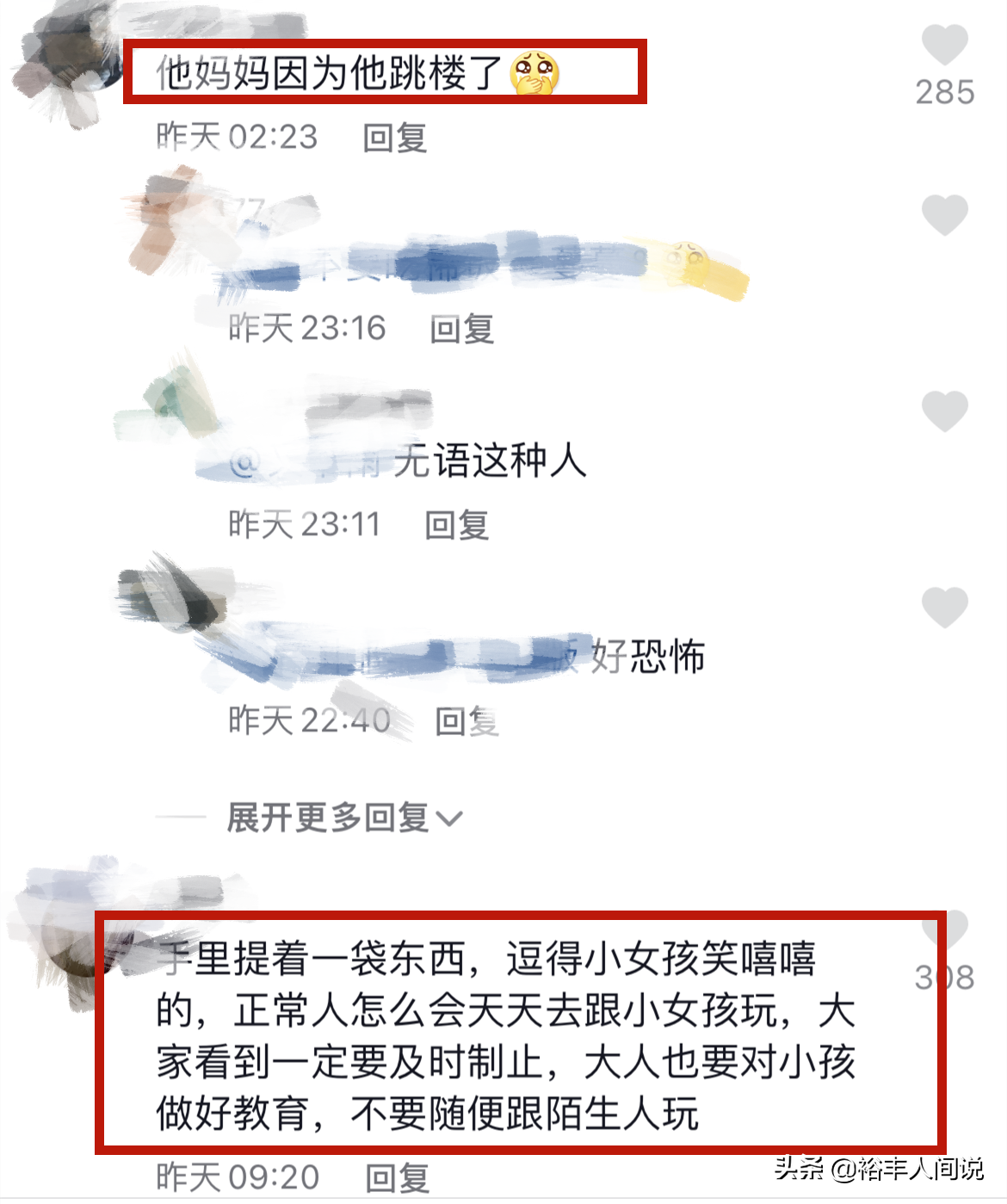Tap 回复 under the 好恐怖 reply
This screenshot has height=1204, width=1007.
pyautogui.click(x=466, y=721)
